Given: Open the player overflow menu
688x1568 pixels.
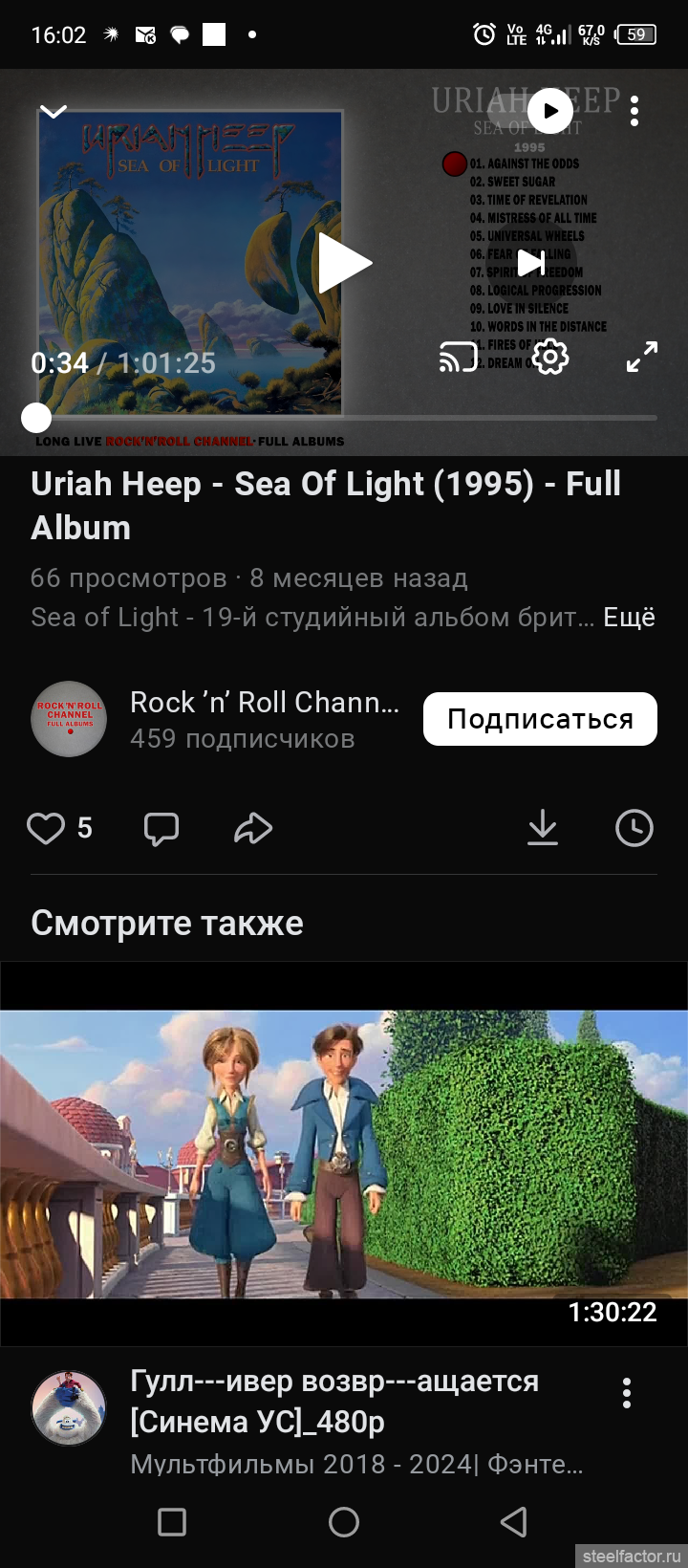Looking at the screenshot, I should (x=634, y=111).
